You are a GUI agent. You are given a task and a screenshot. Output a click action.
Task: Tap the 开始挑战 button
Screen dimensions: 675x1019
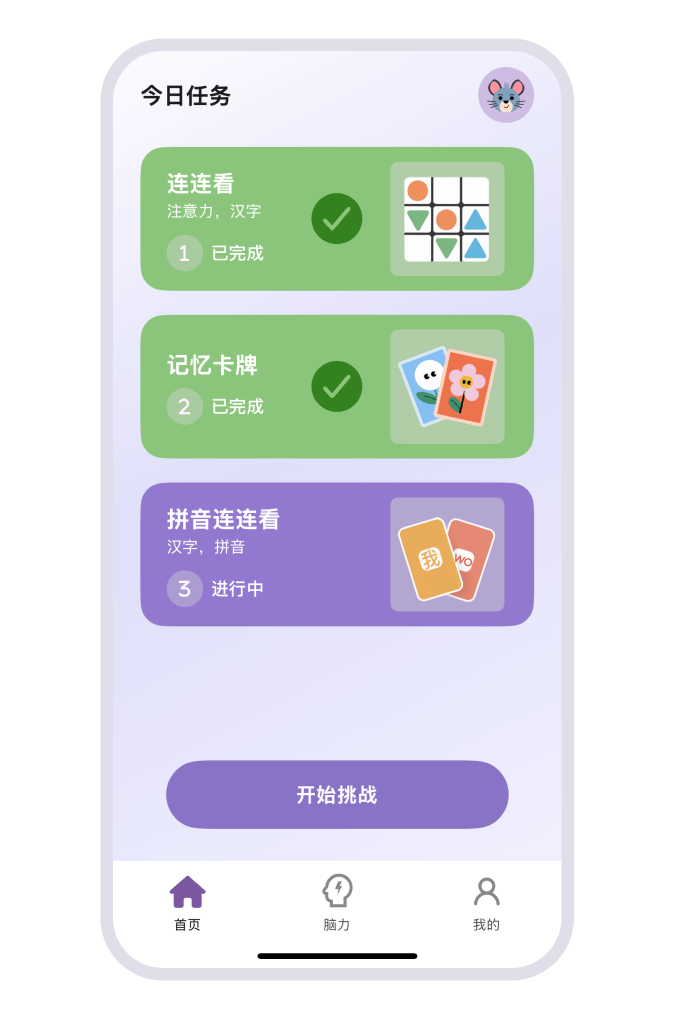[x=337, y=795]
